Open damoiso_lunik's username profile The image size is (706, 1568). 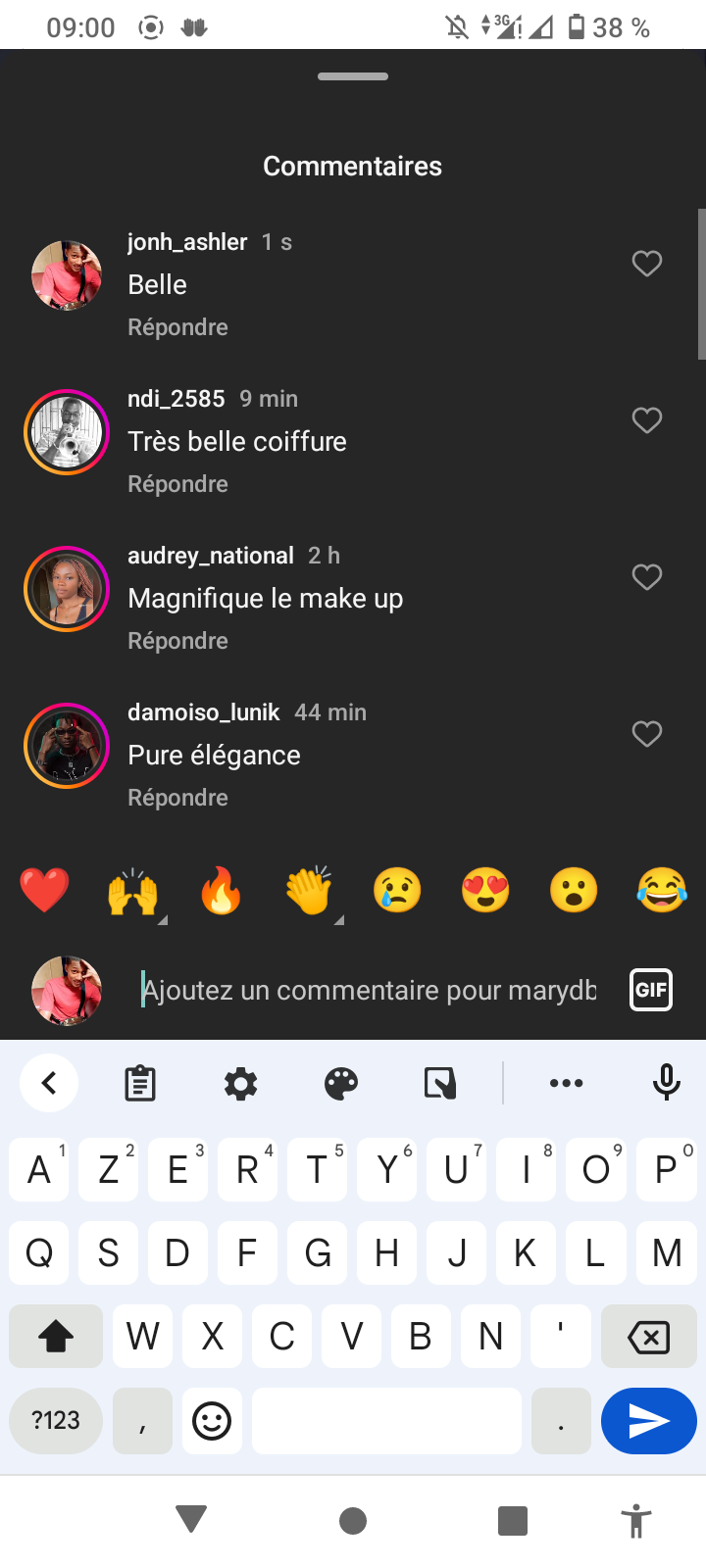click(204, 712)
